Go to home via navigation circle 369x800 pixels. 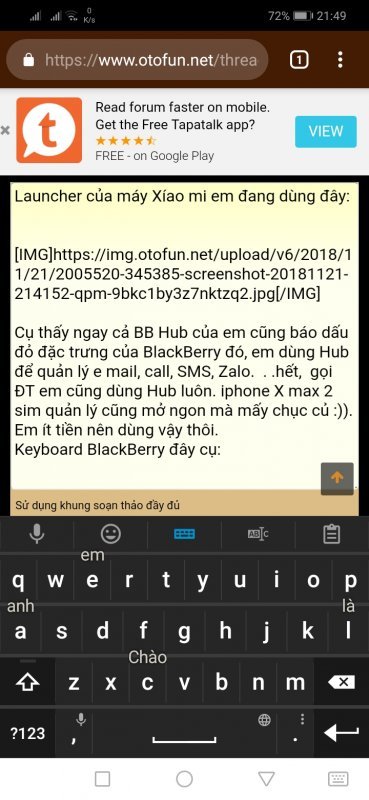pos(184,779)
